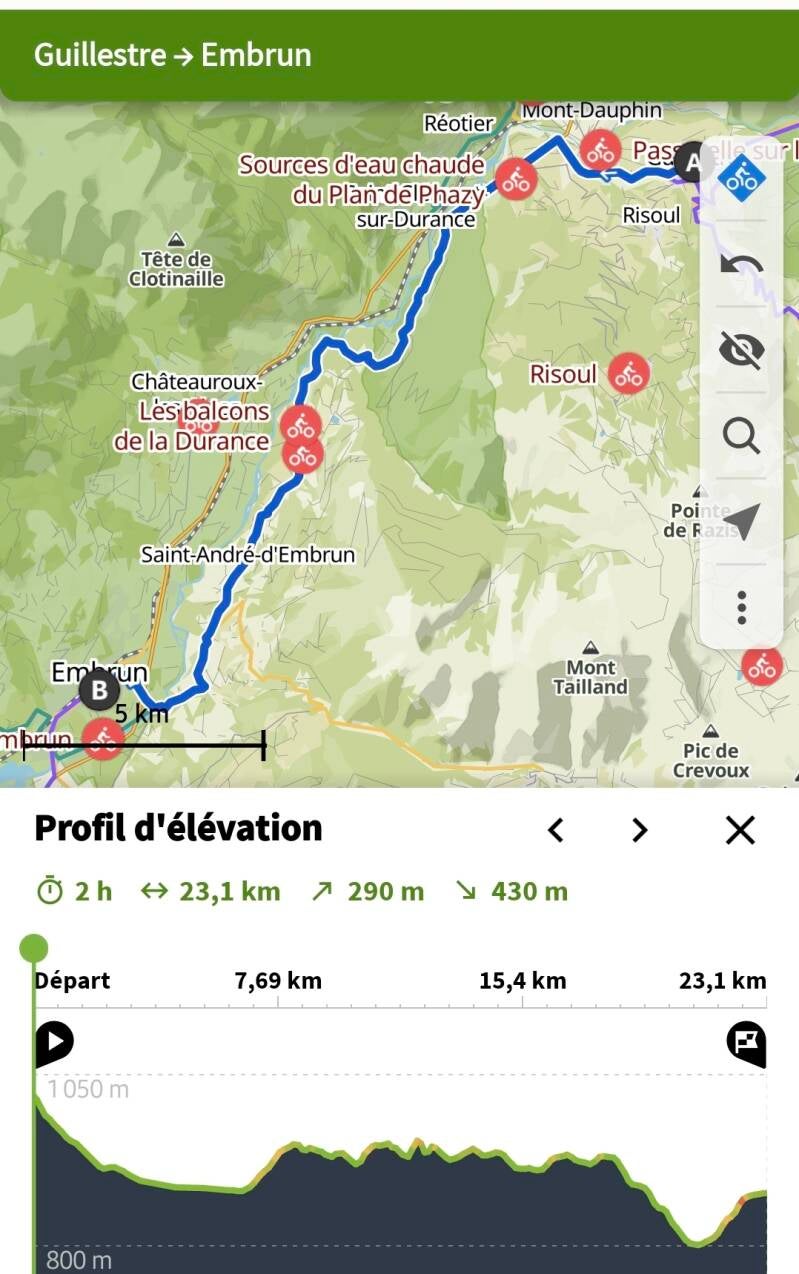Tap the cycling route type icon
799x1274 pixels.
point(741,179)
